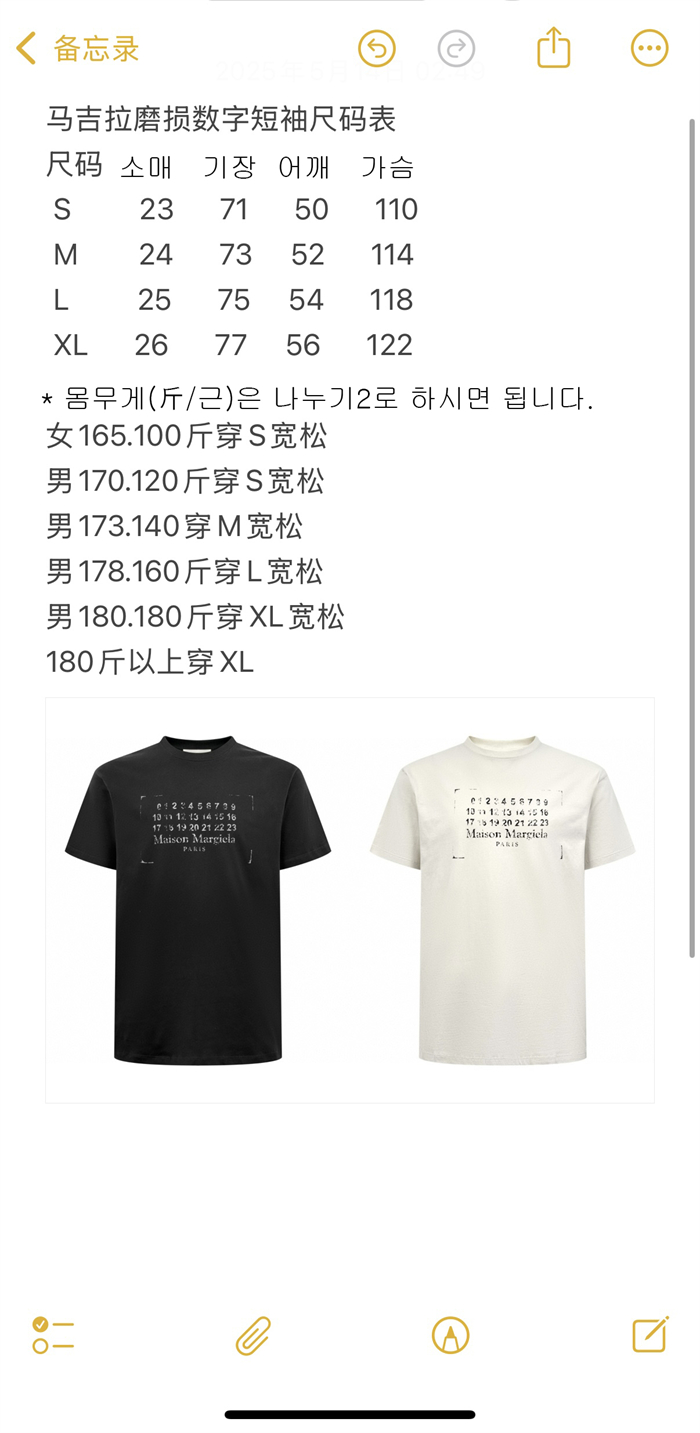Open the attached T-shirt image
This screenshot has width=700, height=1433.
[x=350, y=900]
